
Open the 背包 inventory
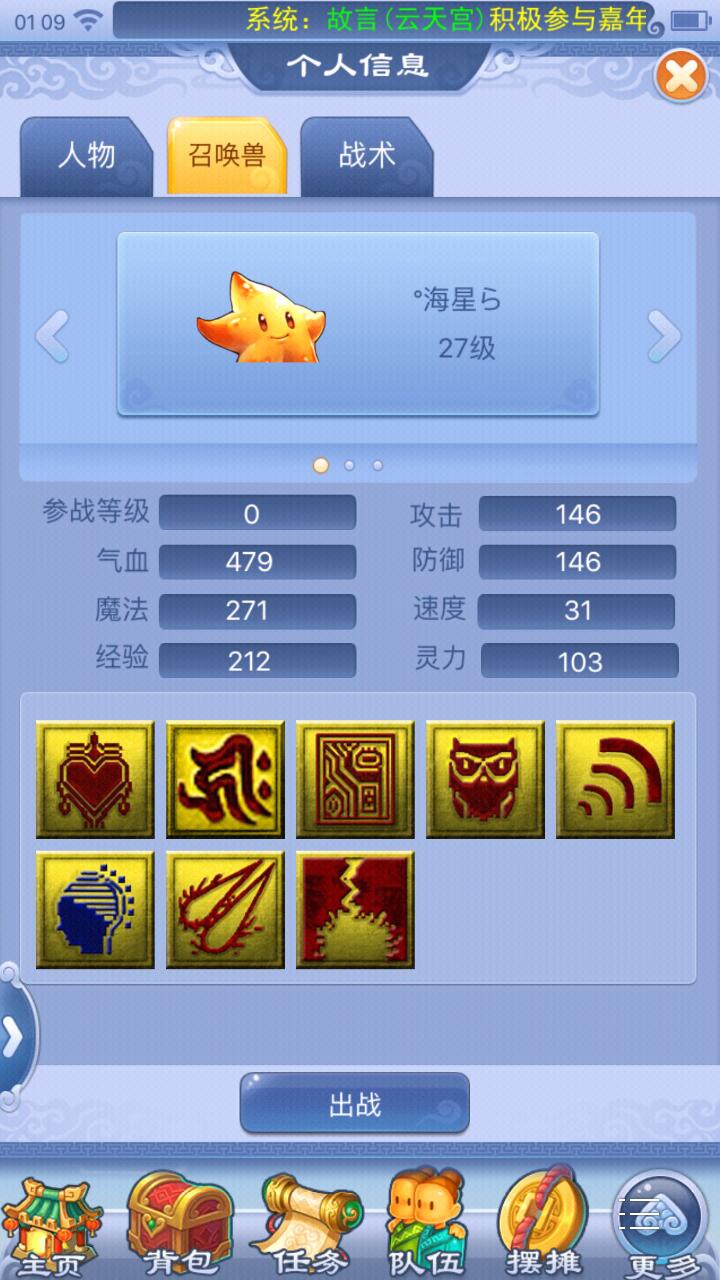tap(178, 1227)
